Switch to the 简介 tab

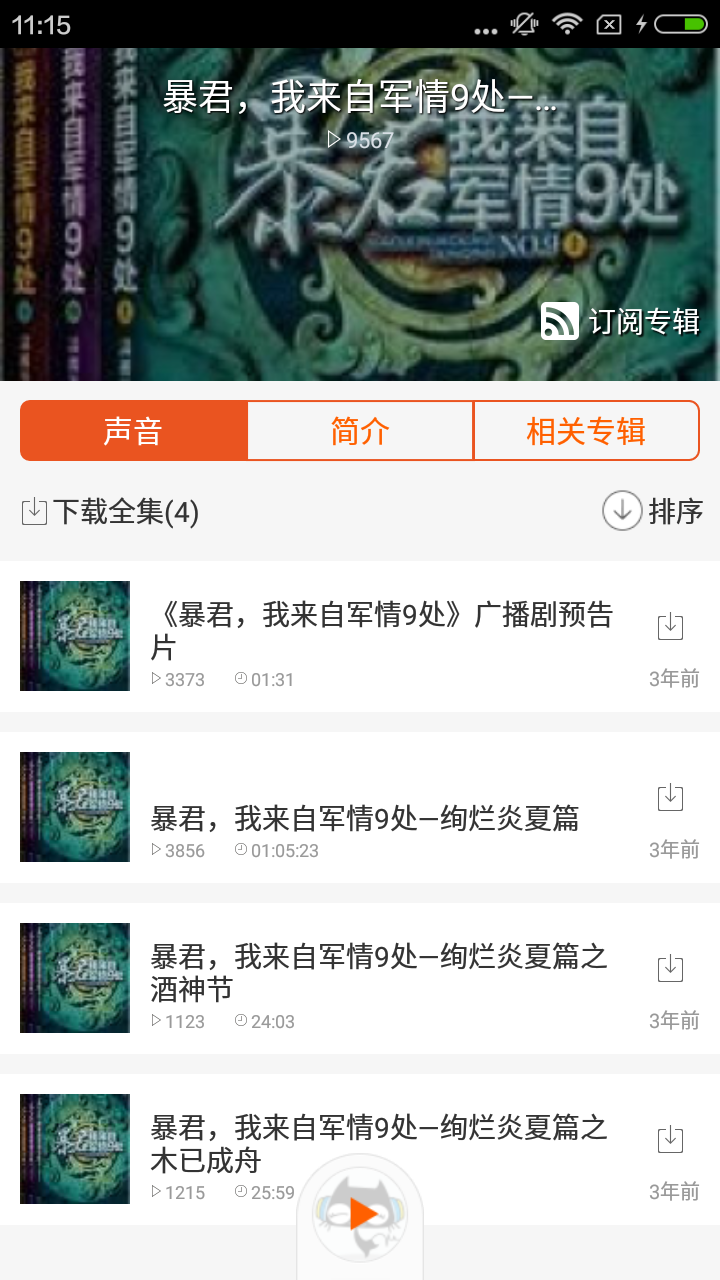(x=360, y=430)
